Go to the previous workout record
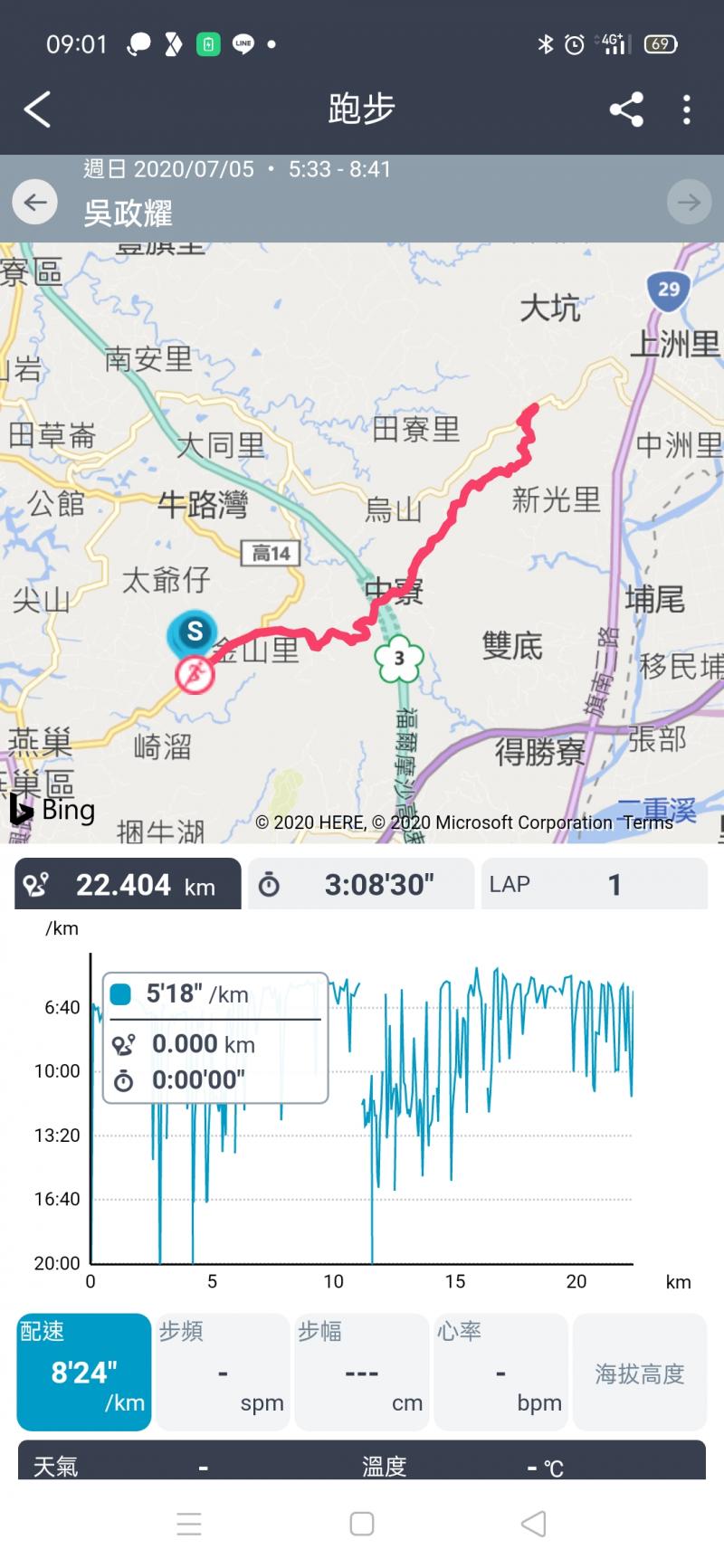 click(x=35, y=202)
